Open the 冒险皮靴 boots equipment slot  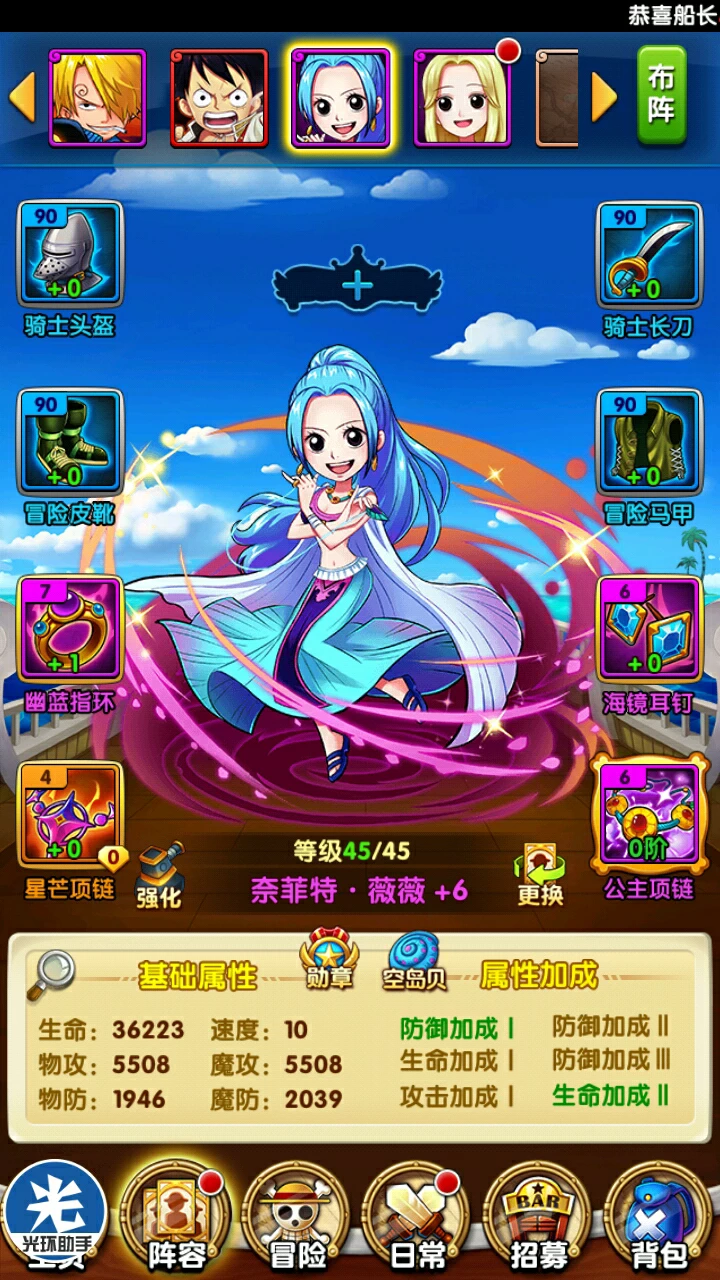tap(70, 442)
